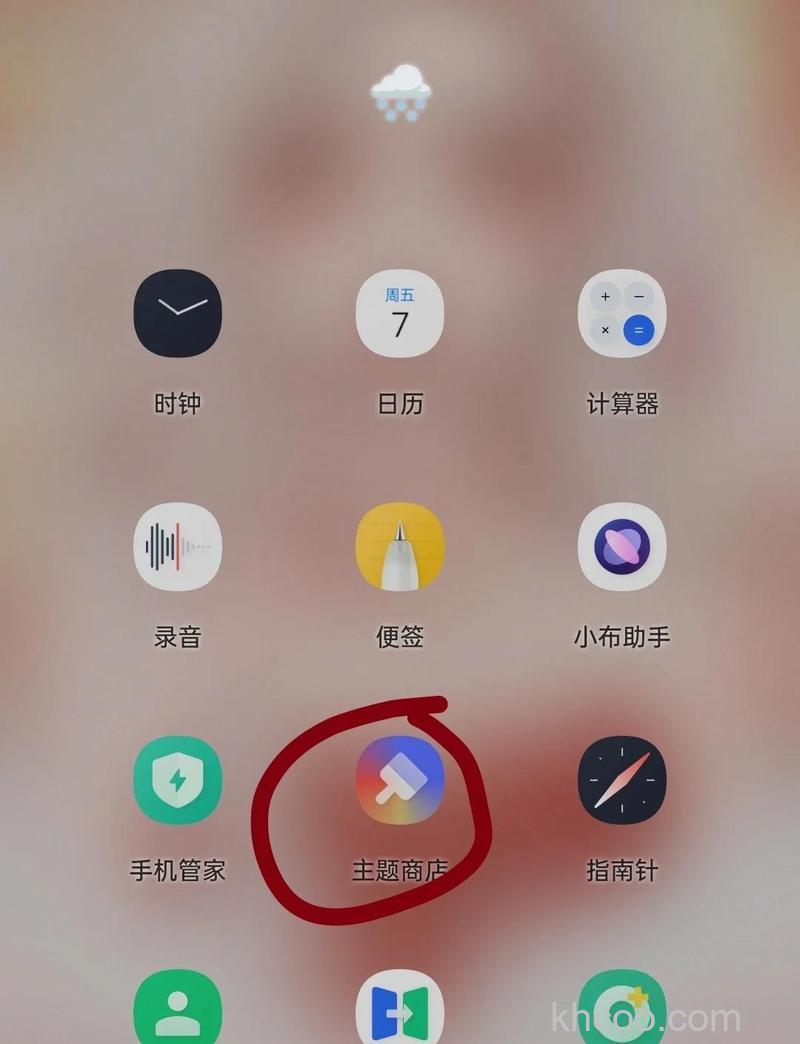Tap the 手机管家 text label

coord(177,869)
